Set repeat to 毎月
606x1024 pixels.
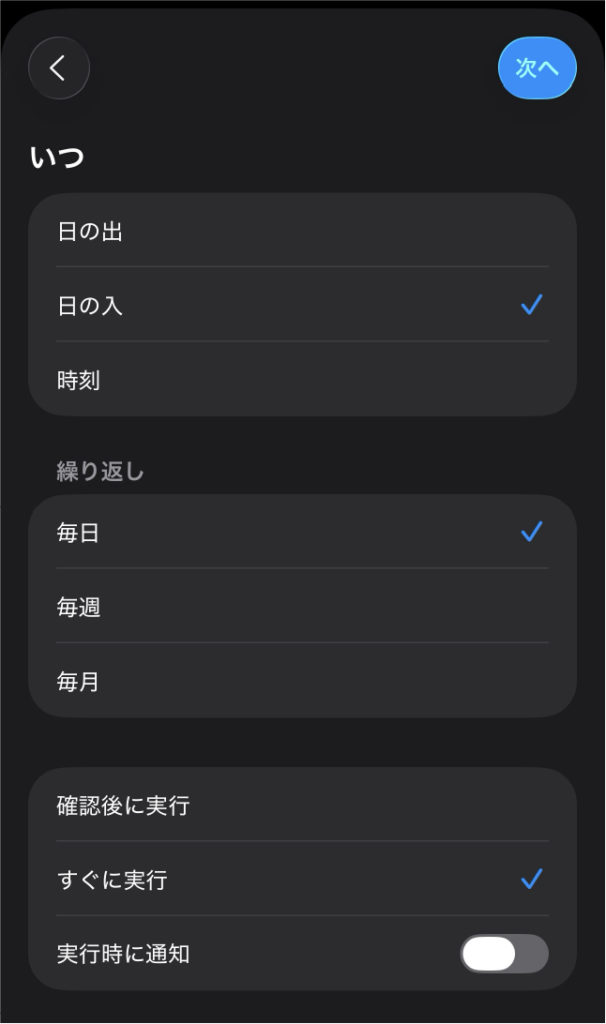(302, 682)
